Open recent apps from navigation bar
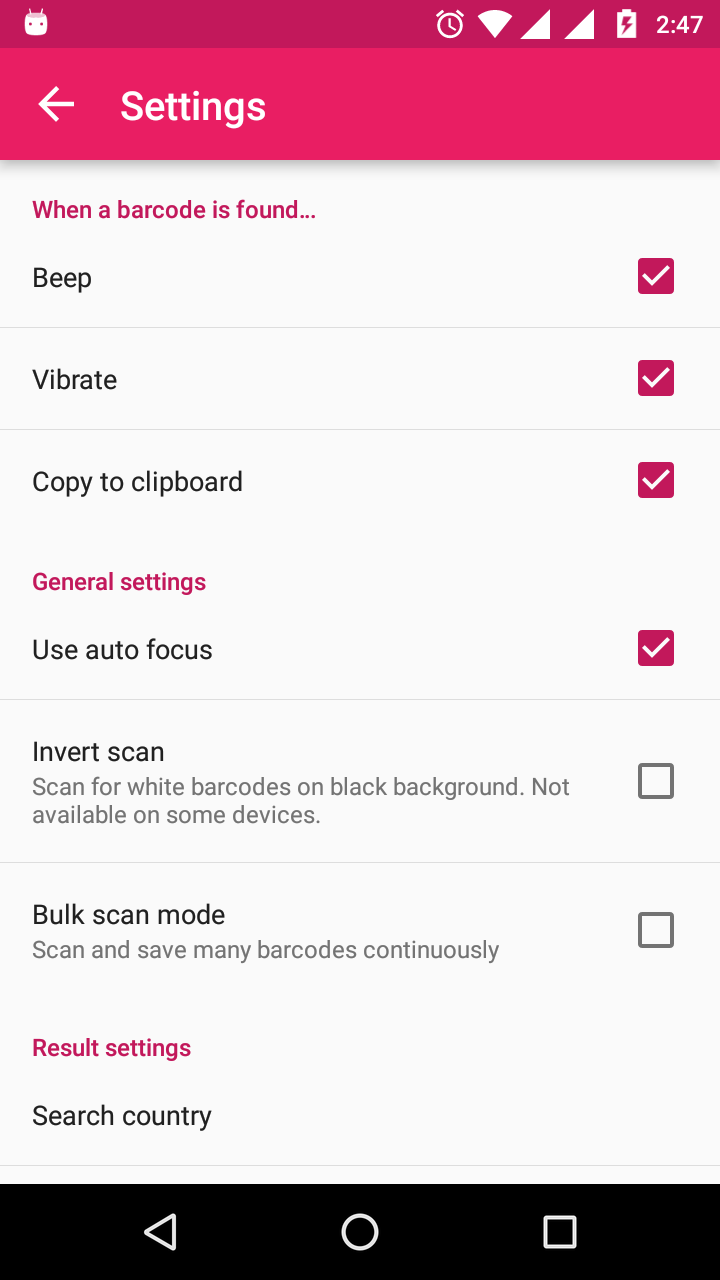The width and height of the screenshot is (720, 1280). pyautogui.click(x=560, y=1232)
